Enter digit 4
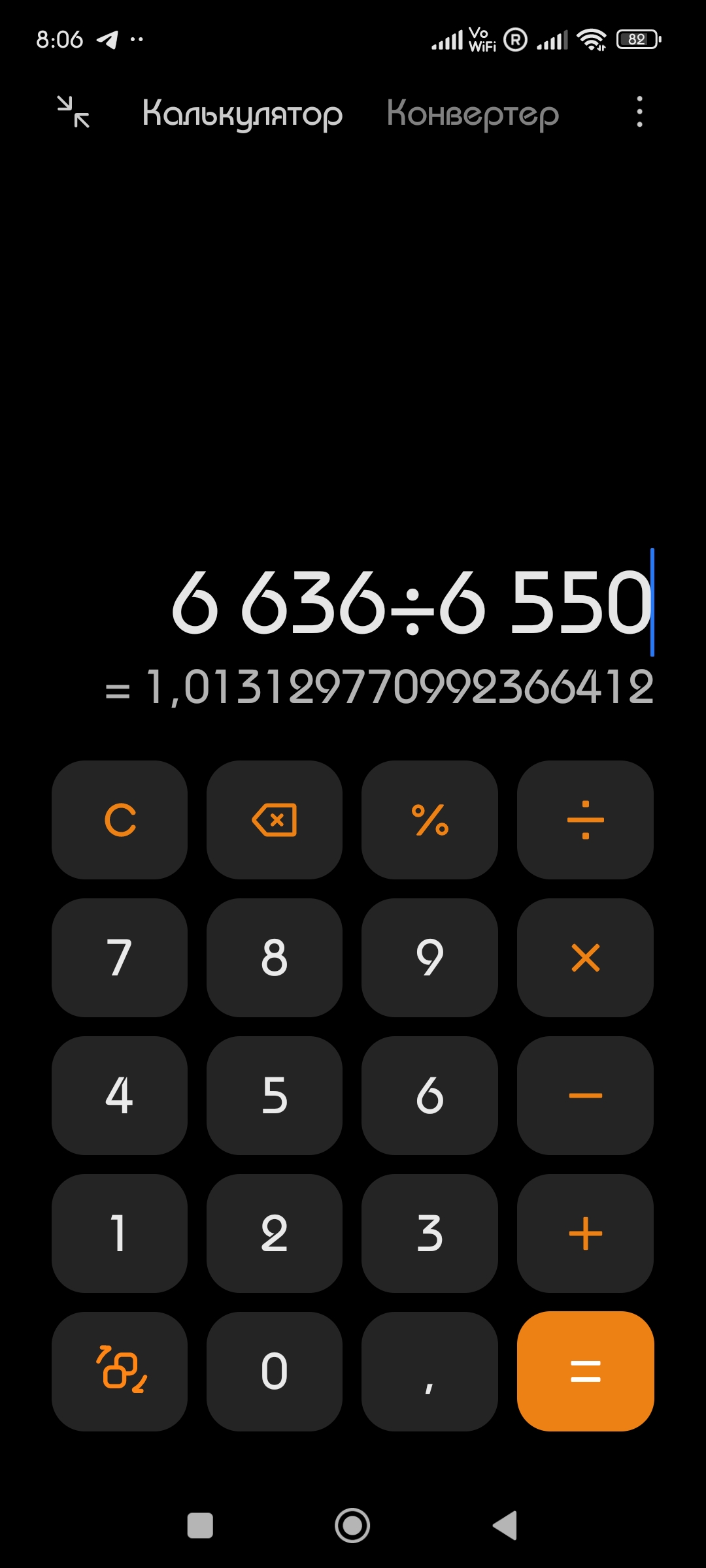 coord(120,1096)
